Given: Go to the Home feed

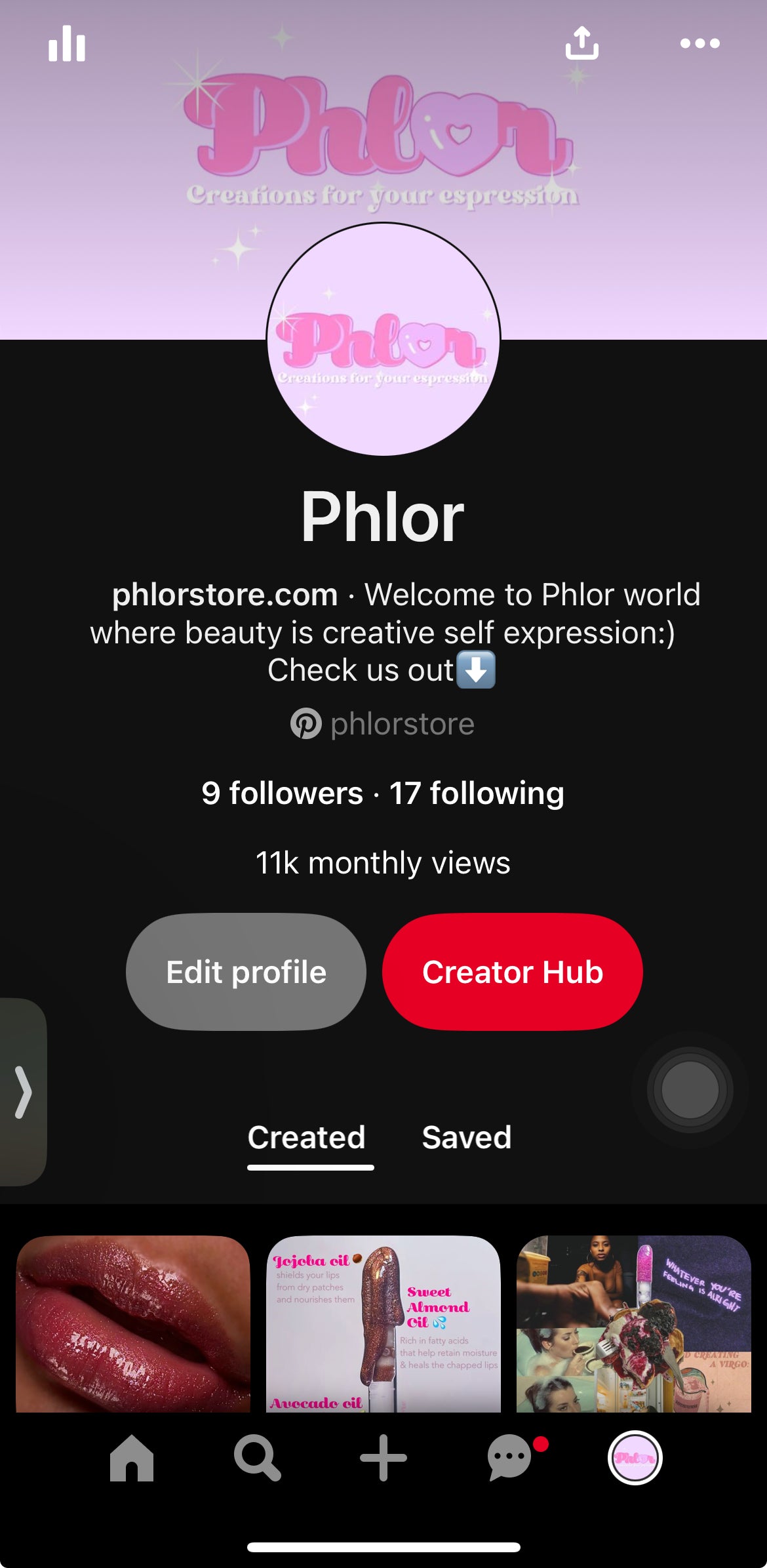Looking at the screenshot, I should coord(132,1458).
